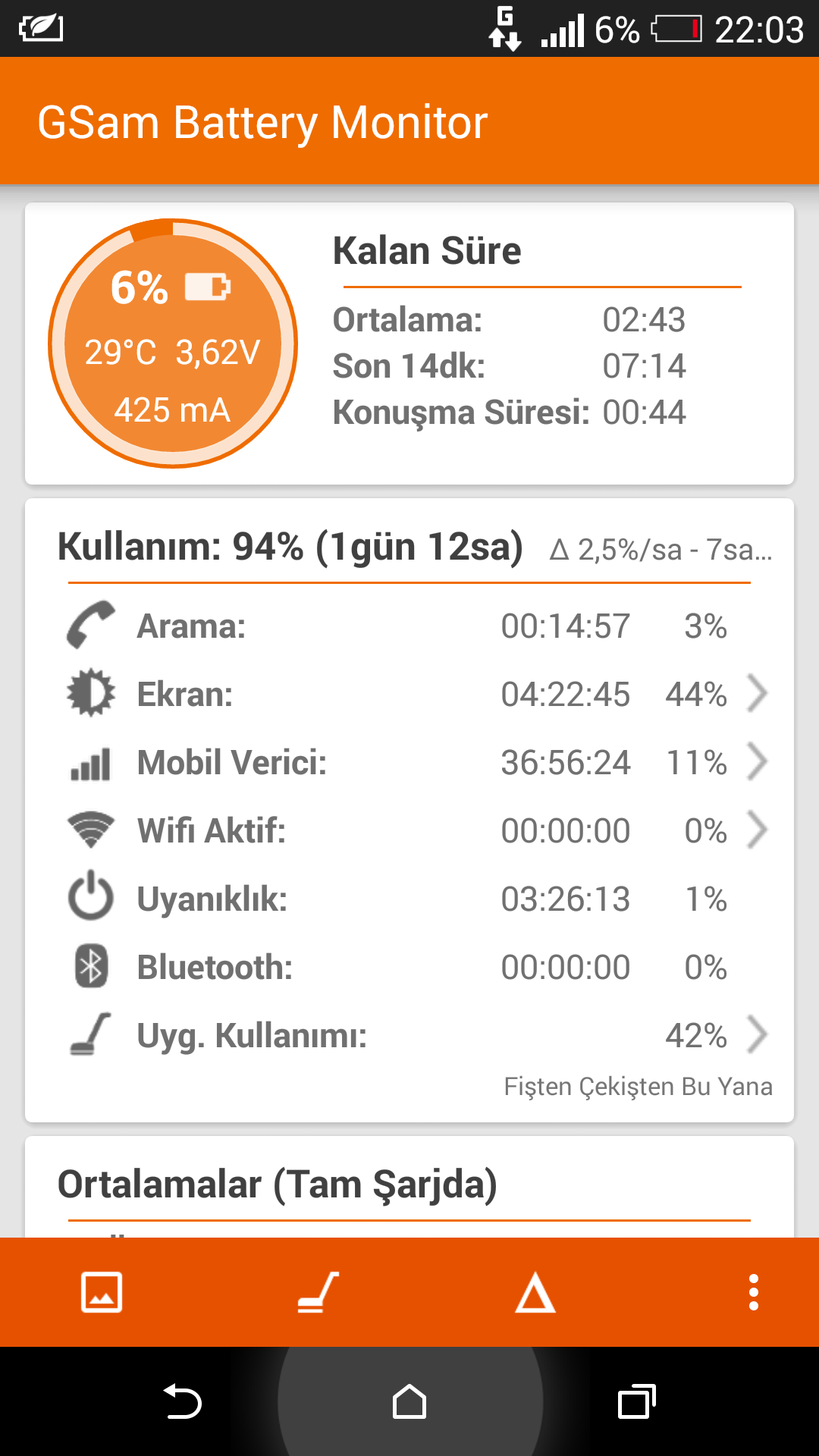
Task: Open Mobil Verici usage details
Action: 409,762
